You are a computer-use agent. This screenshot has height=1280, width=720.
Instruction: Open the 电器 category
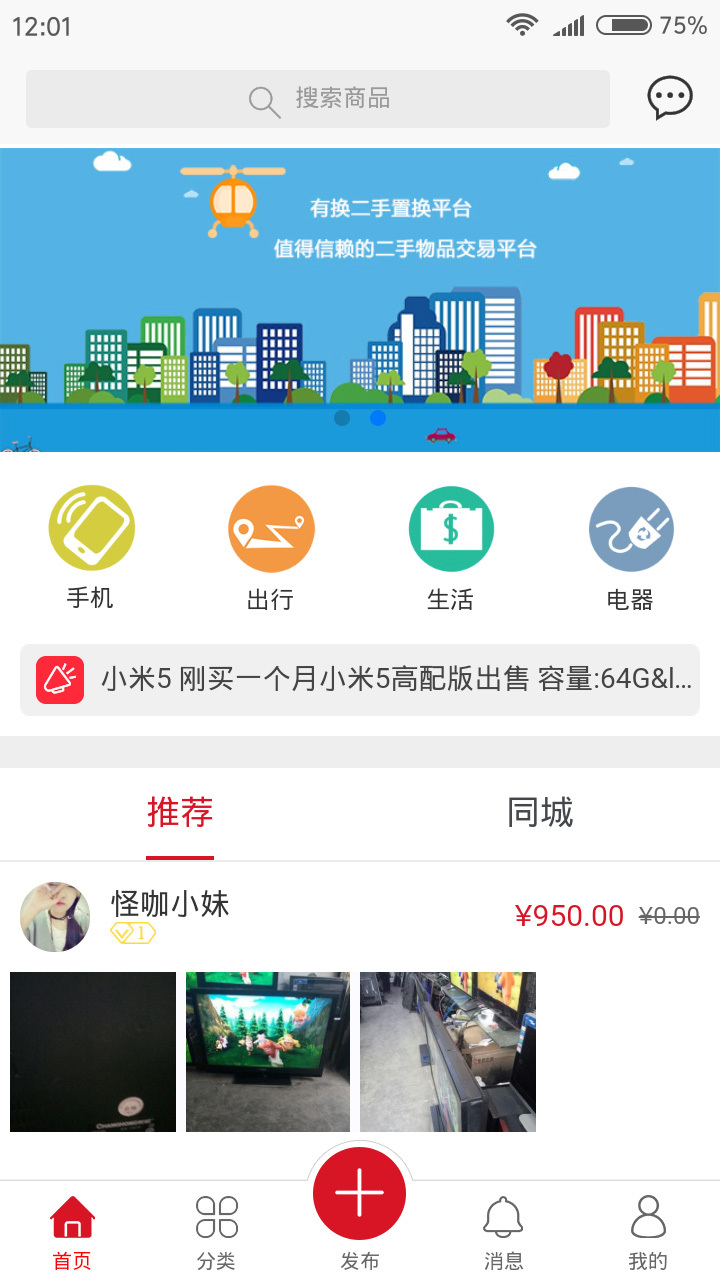point(630,547)
